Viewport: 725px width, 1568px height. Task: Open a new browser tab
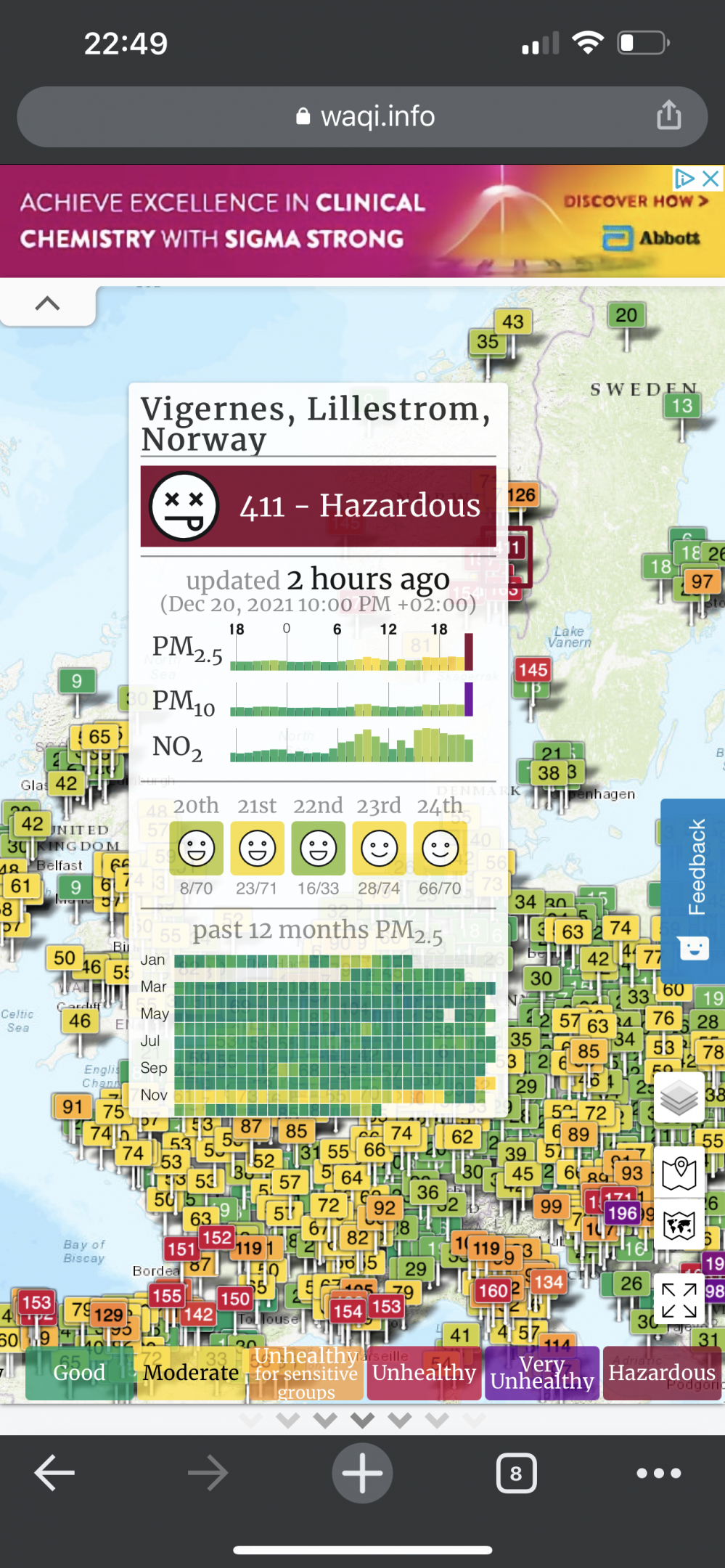tap(362, 1473)
